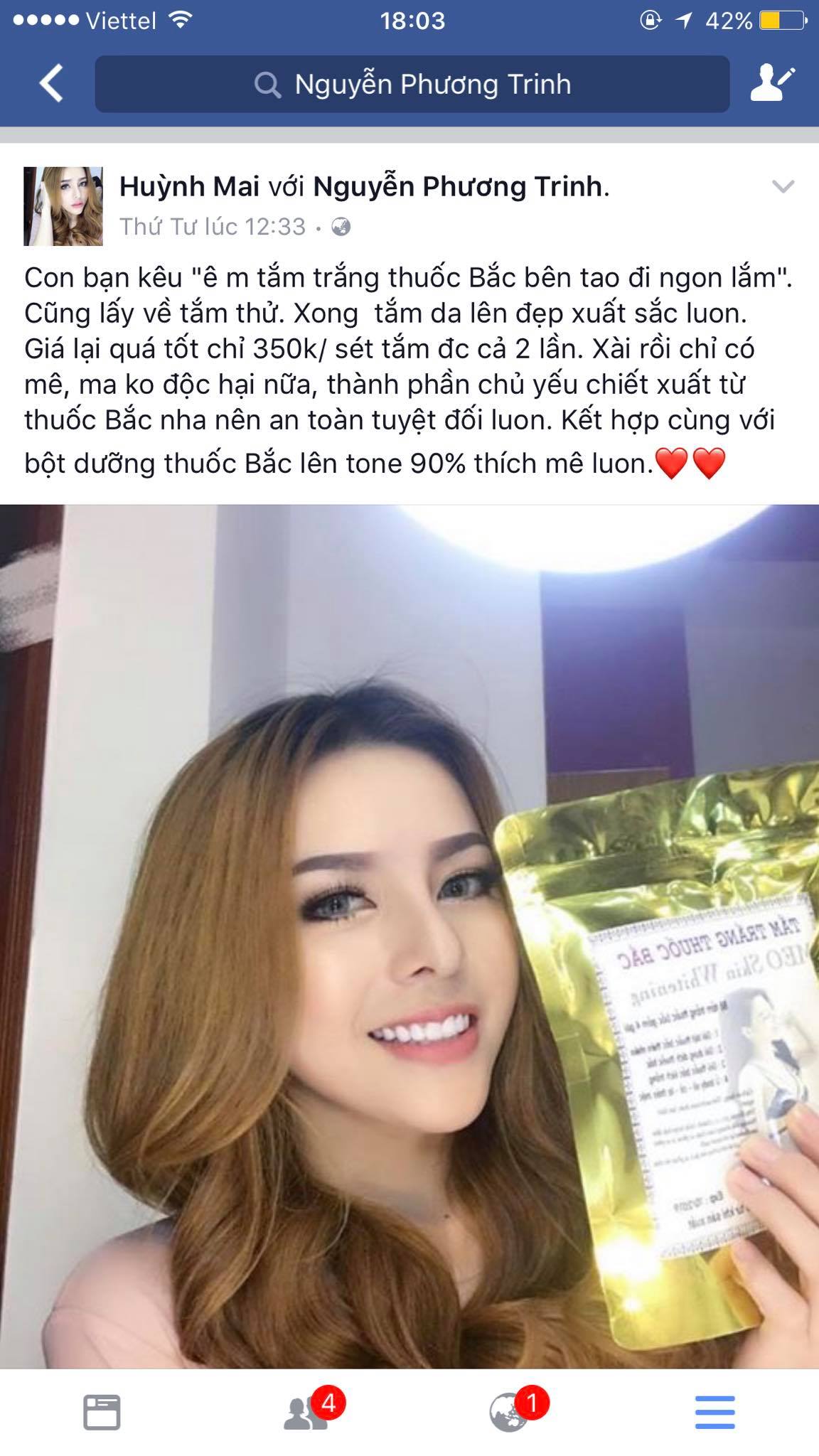
Task: Open Huỳnh Mai's profile from post name
Action: click(x=189, y=186)
